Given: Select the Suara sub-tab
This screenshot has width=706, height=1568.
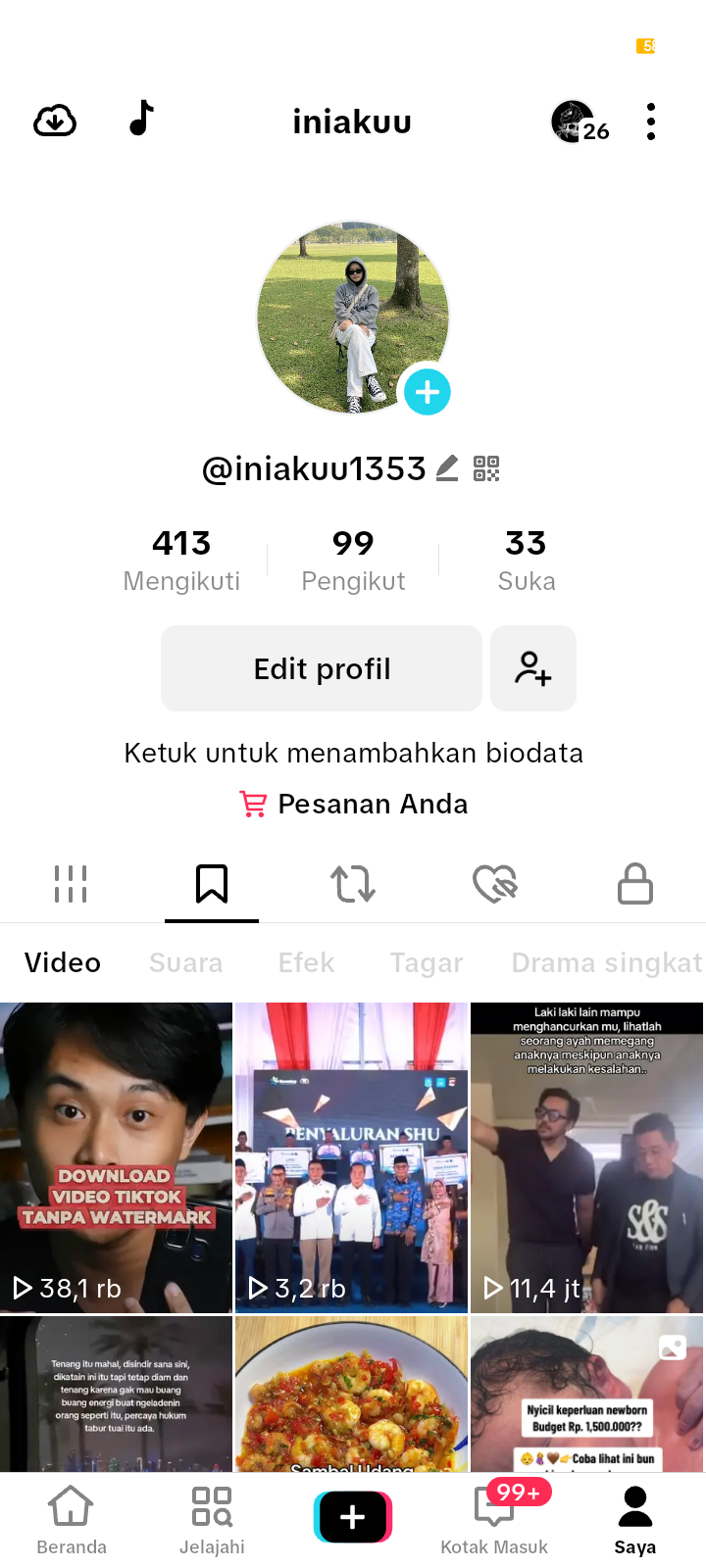Looking at the screenshot, I should pyautogui.click(x=185, y=962).
